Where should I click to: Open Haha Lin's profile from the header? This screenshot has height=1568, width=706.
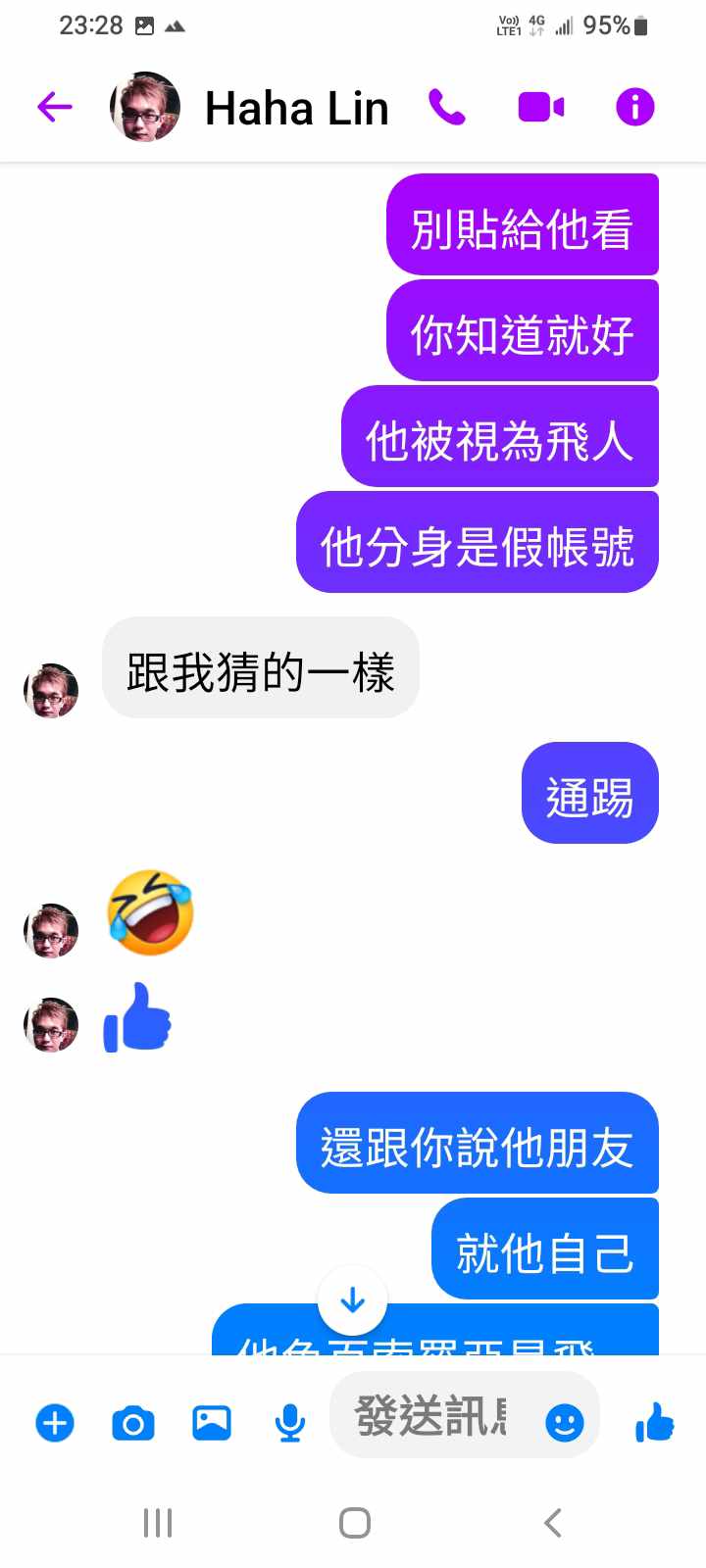(x=296, y=108)
